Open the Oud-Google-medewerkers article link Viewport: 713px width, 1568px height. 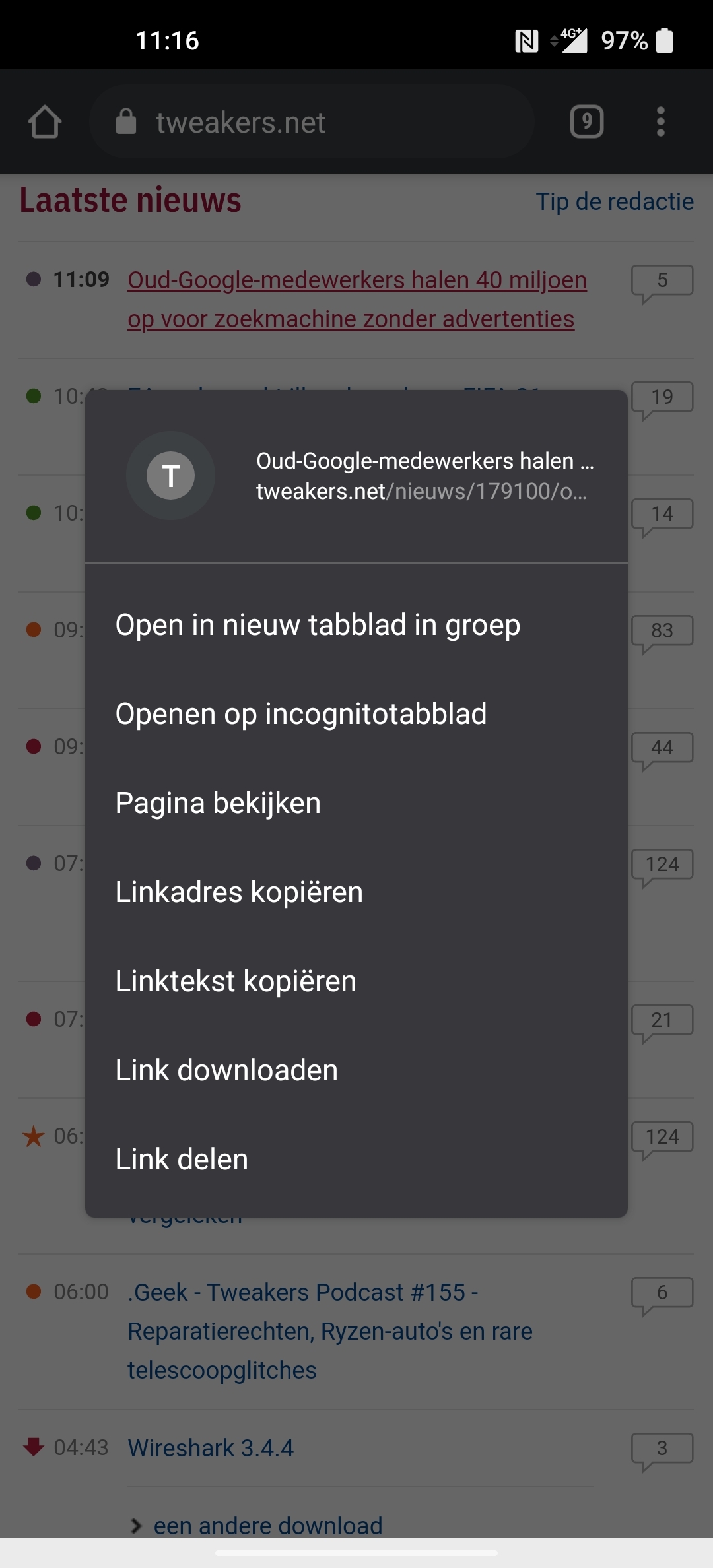coord(357,299)
